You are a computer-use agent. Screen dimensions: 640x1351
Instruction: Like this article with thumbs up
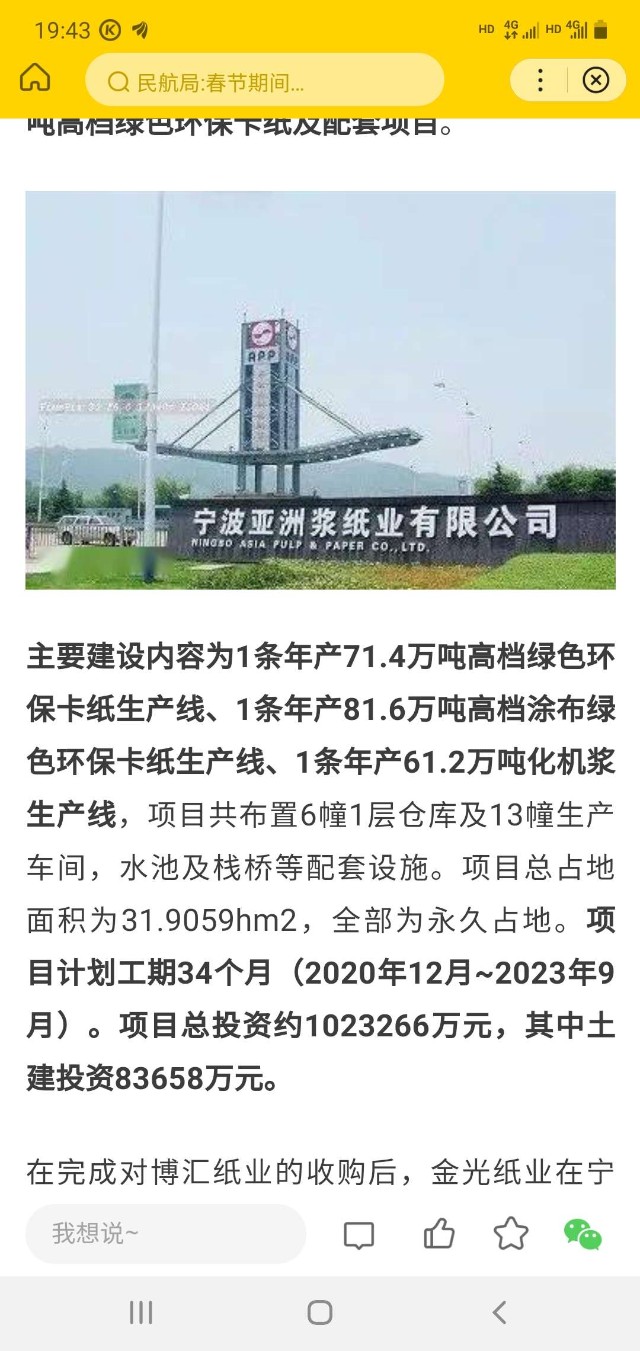438,1234
